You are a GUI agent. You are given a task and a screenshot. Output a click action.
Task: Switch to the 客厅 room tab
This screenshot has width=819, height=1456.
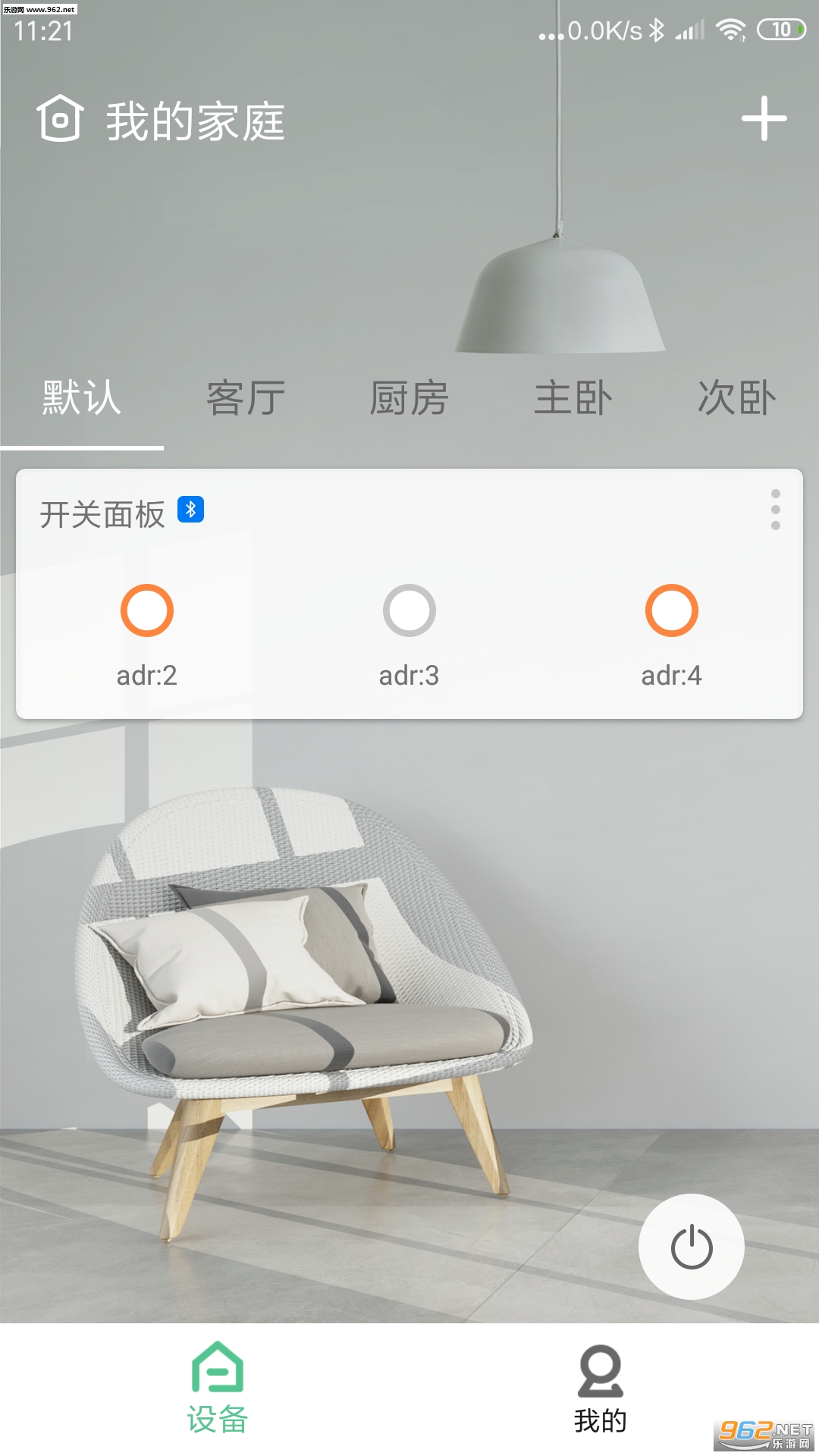(x=246, y=398)
